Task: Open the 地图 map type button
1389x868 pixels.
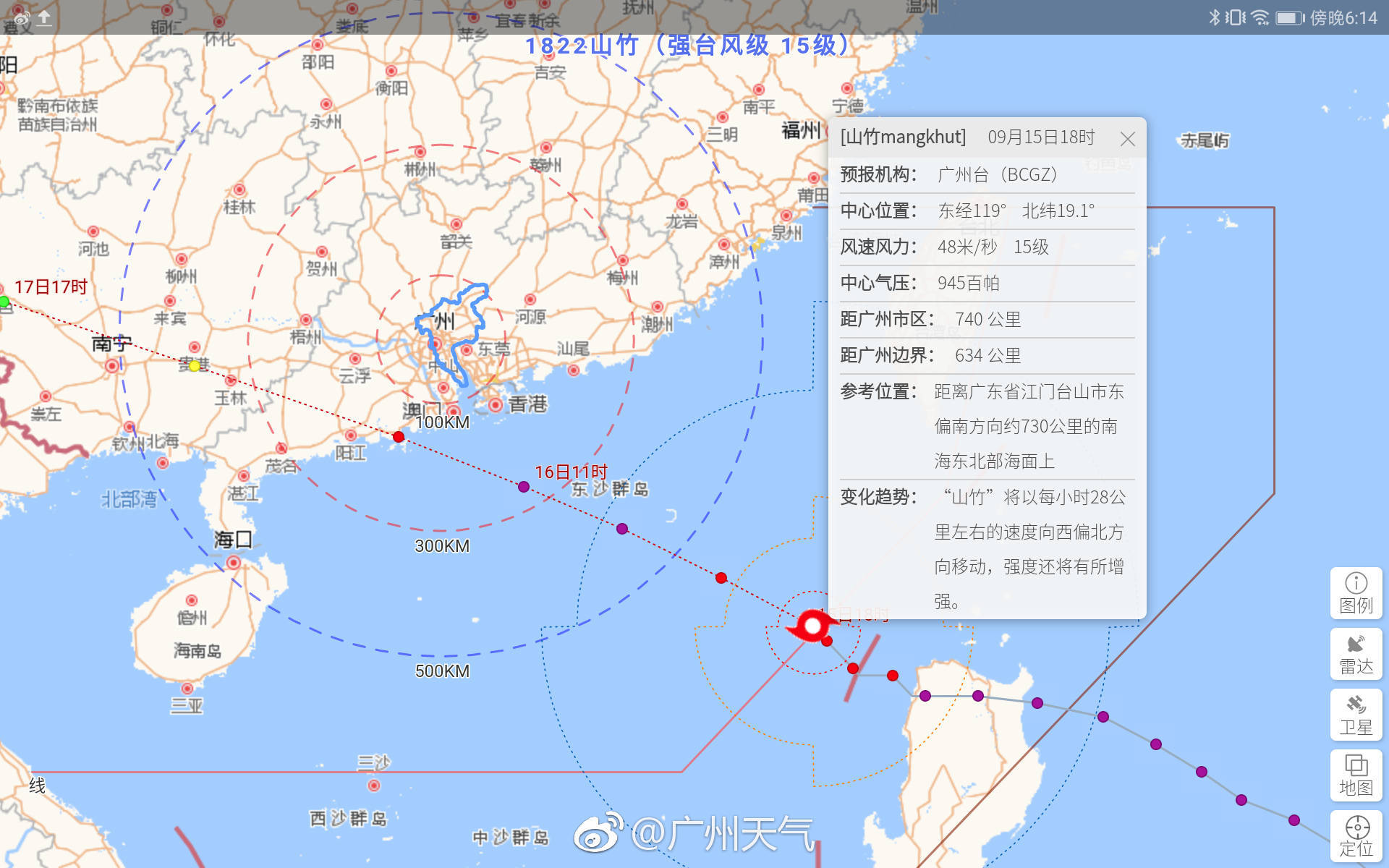Action: (x=1356, y=775)
